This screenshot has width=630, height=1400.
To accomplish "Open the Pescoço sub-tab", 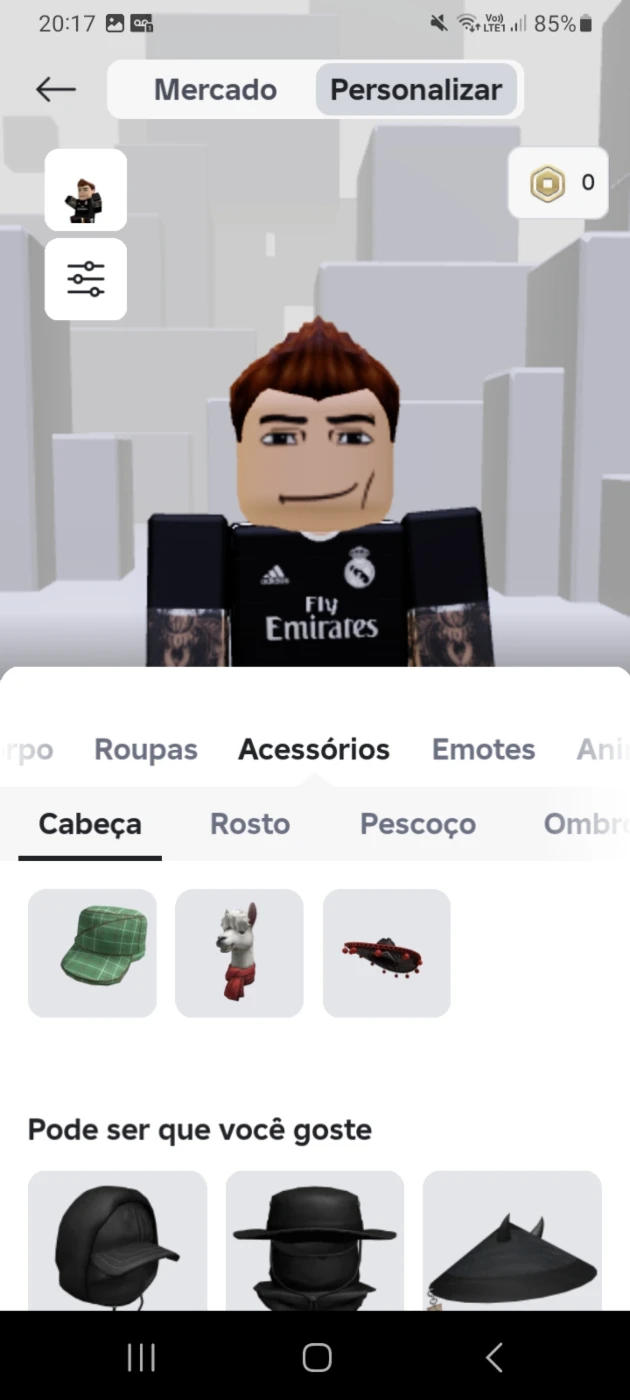I will click(418, 824).
